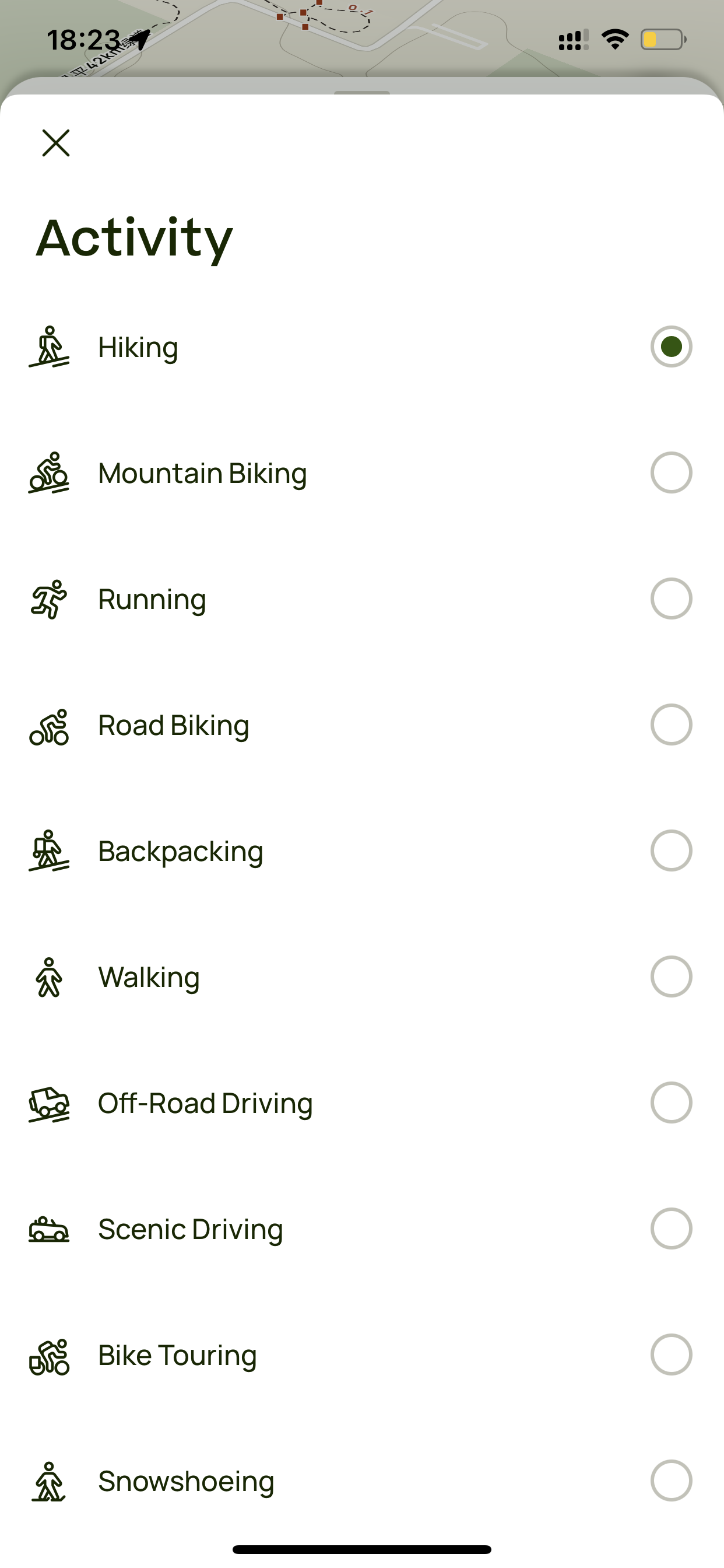The width and height of the screenshot is (724, 1568).
Task: Choose Mountain Biking as activity
Action: pyautogui.click(x=362, y=473)
